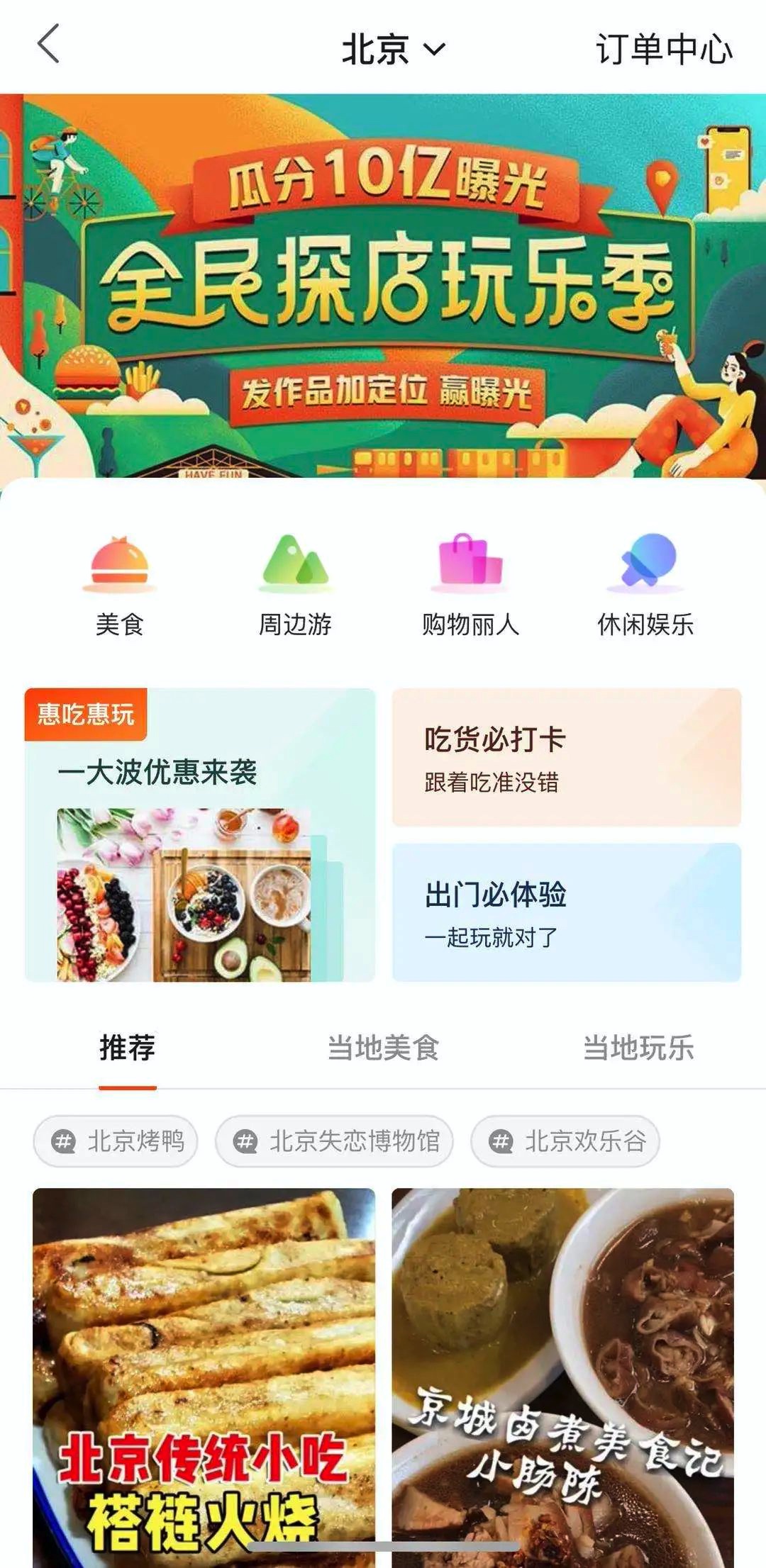Screen dimensions: 766x1568
Task: Open the 惠吃惠玩 deals card
Action: [199, 834]
